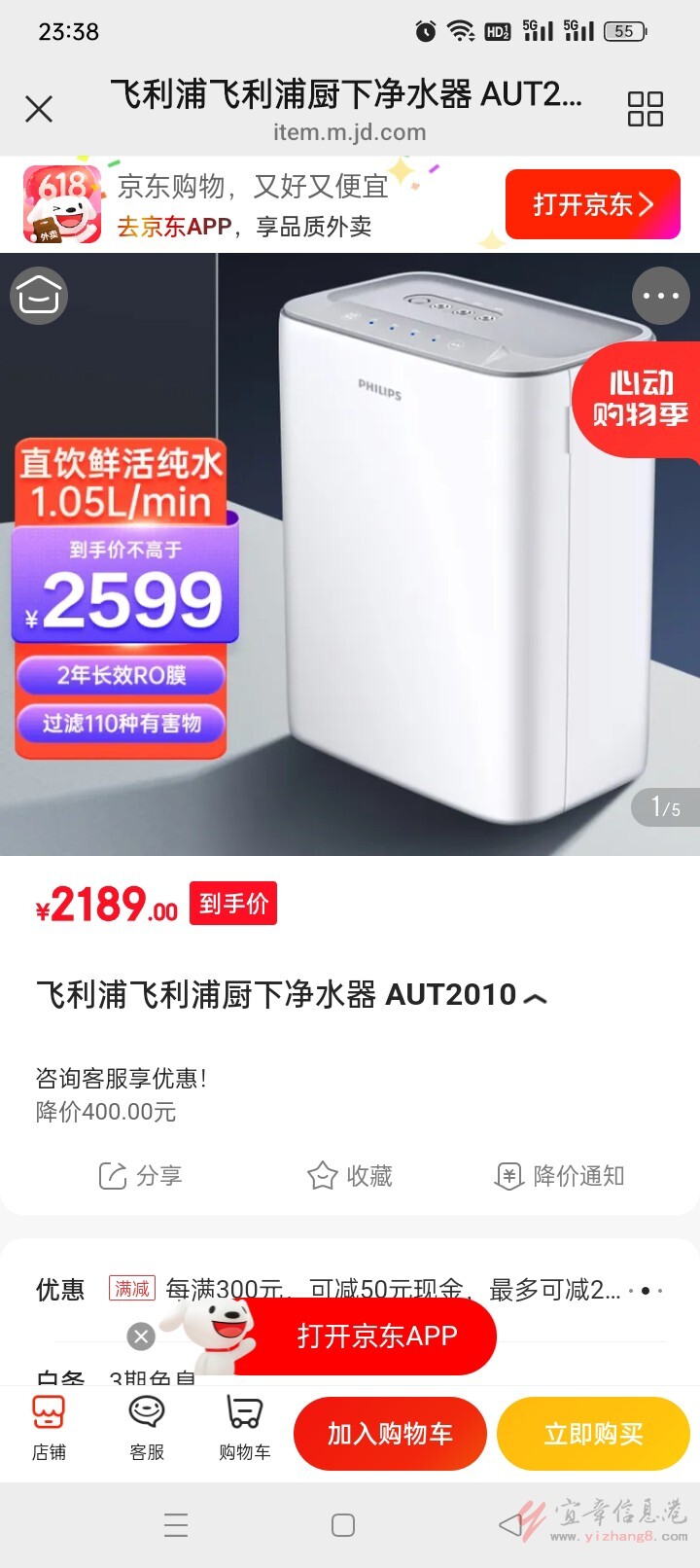Dismiss the floating 打开京东APP prompt
This screenshot has height=1568, width=700.
click(141, 1336)
